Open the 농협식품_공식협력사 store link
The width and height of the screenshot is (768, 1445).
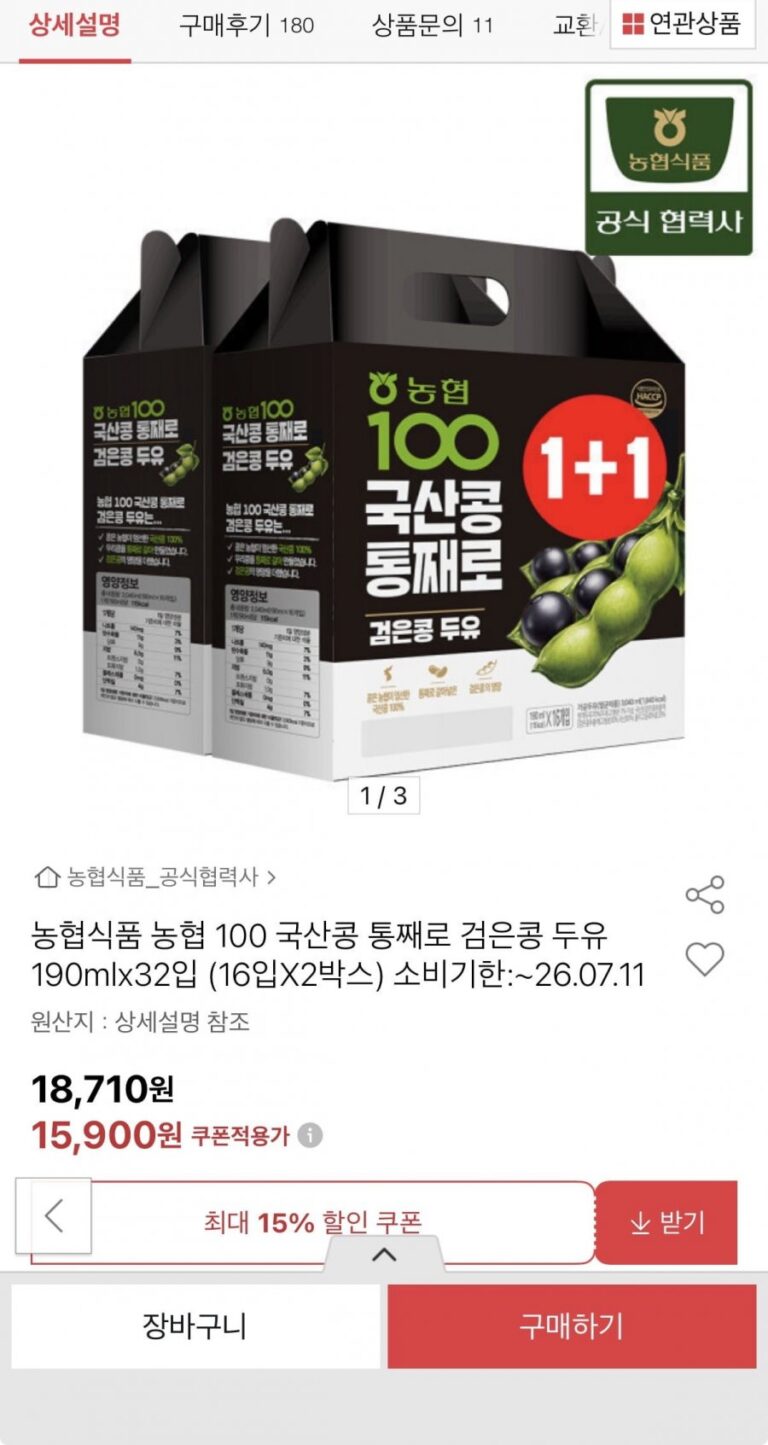[156, 877]
